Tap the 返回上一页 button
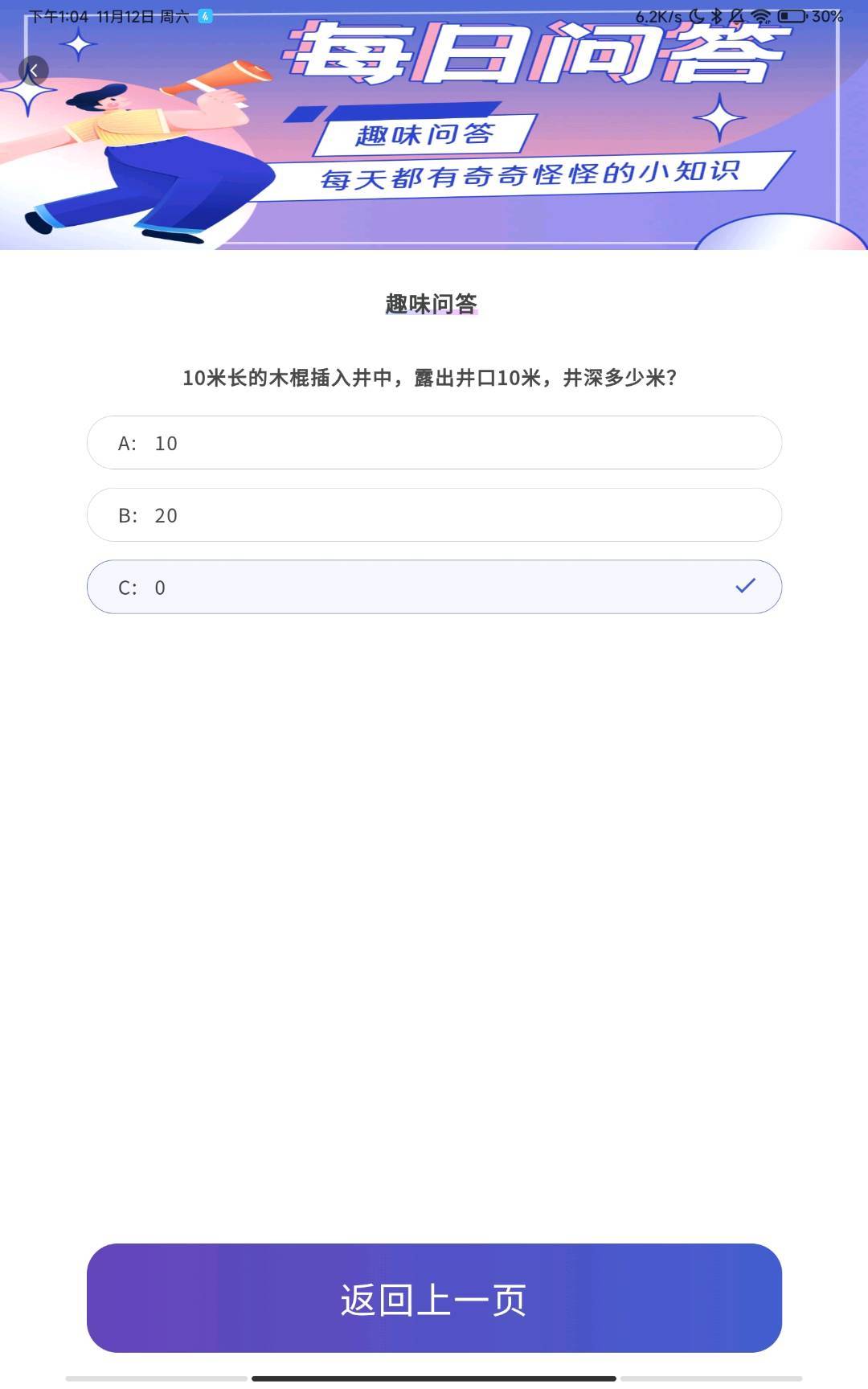Viewport: 868px width, 1389px height. coord(434,1298)
